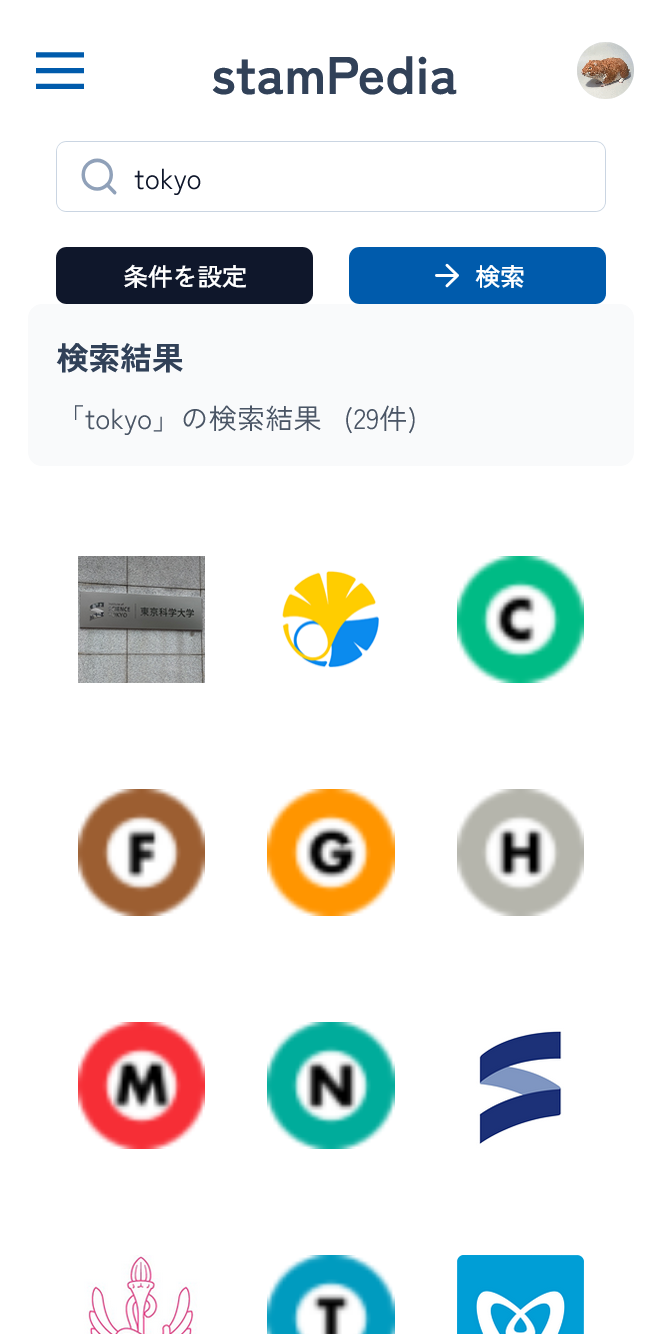Tap the 検索 button
This screenshot has height=1334, width=661.
click(477, 276)
